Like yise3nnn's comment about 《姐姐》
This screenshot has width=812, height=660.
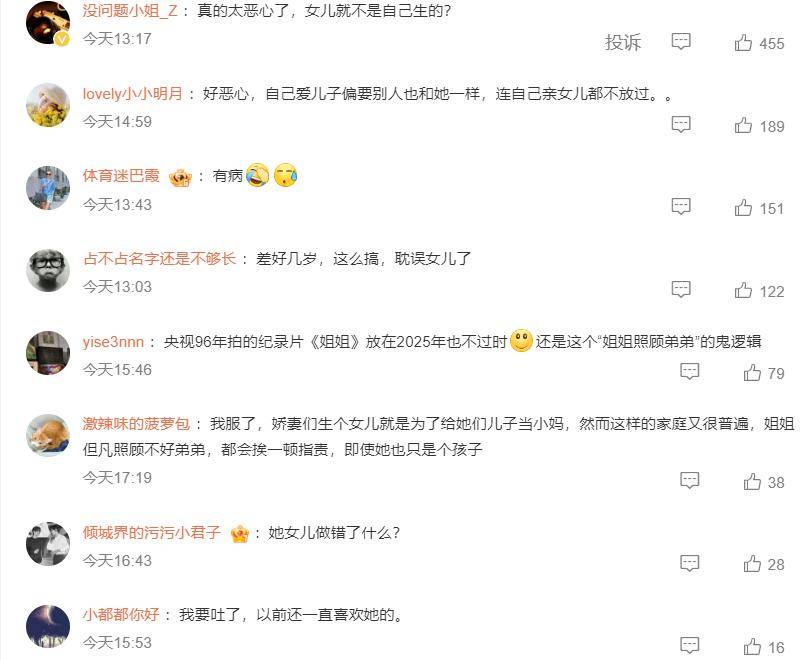click(x=752, y=372)
